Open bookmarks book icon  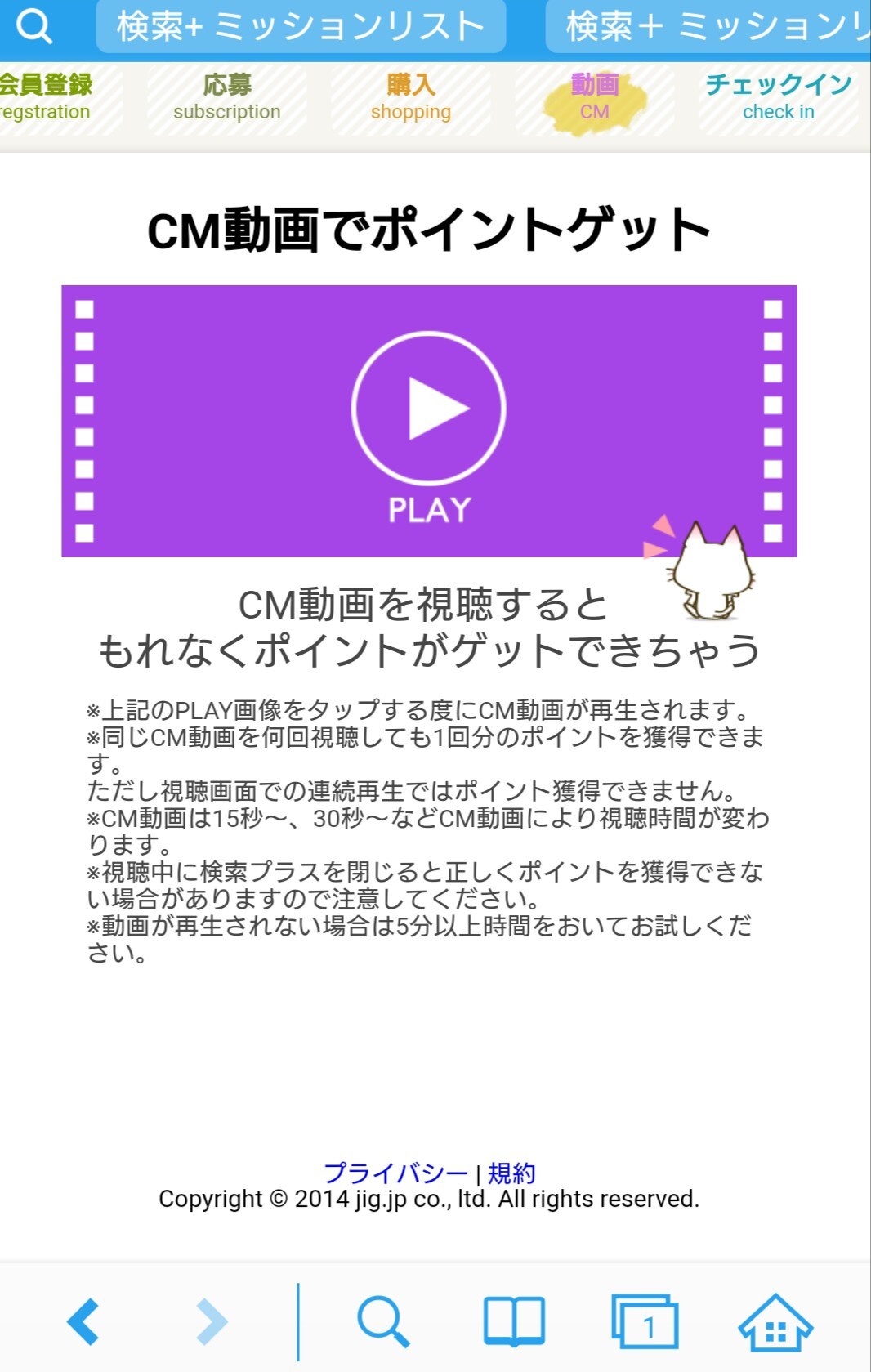514,1321
